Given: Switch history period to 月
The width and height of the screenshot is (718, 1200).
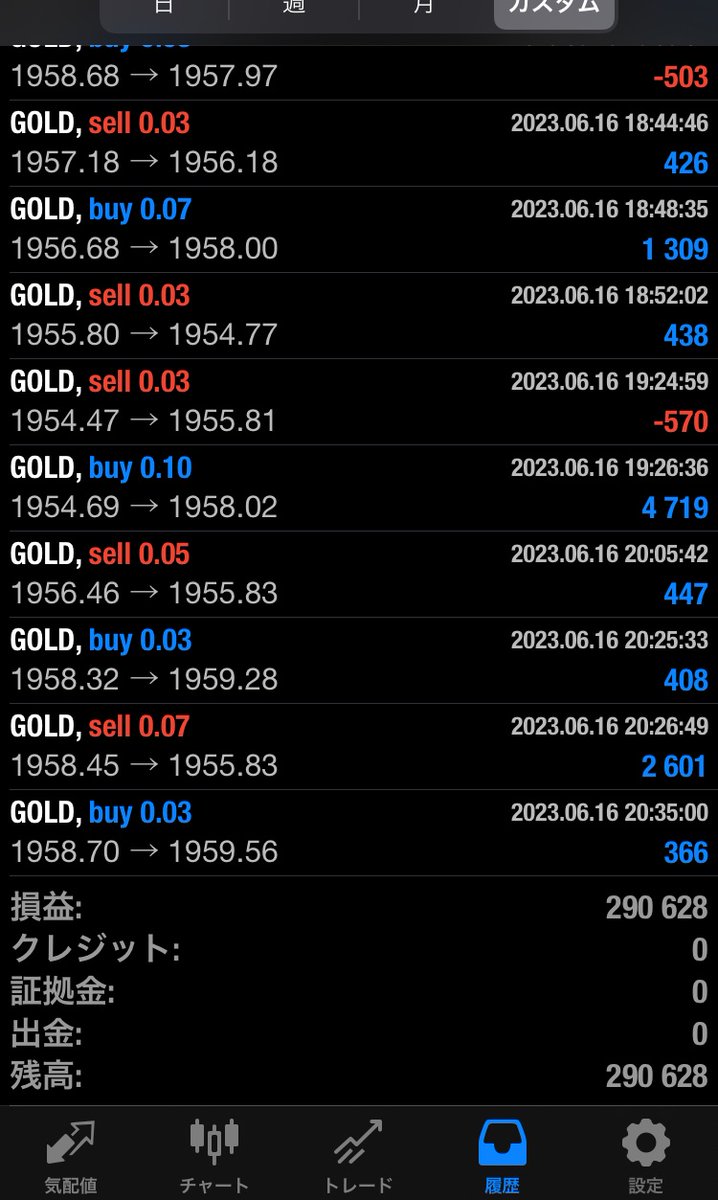Looking at the screenshot, I should 424,8.
